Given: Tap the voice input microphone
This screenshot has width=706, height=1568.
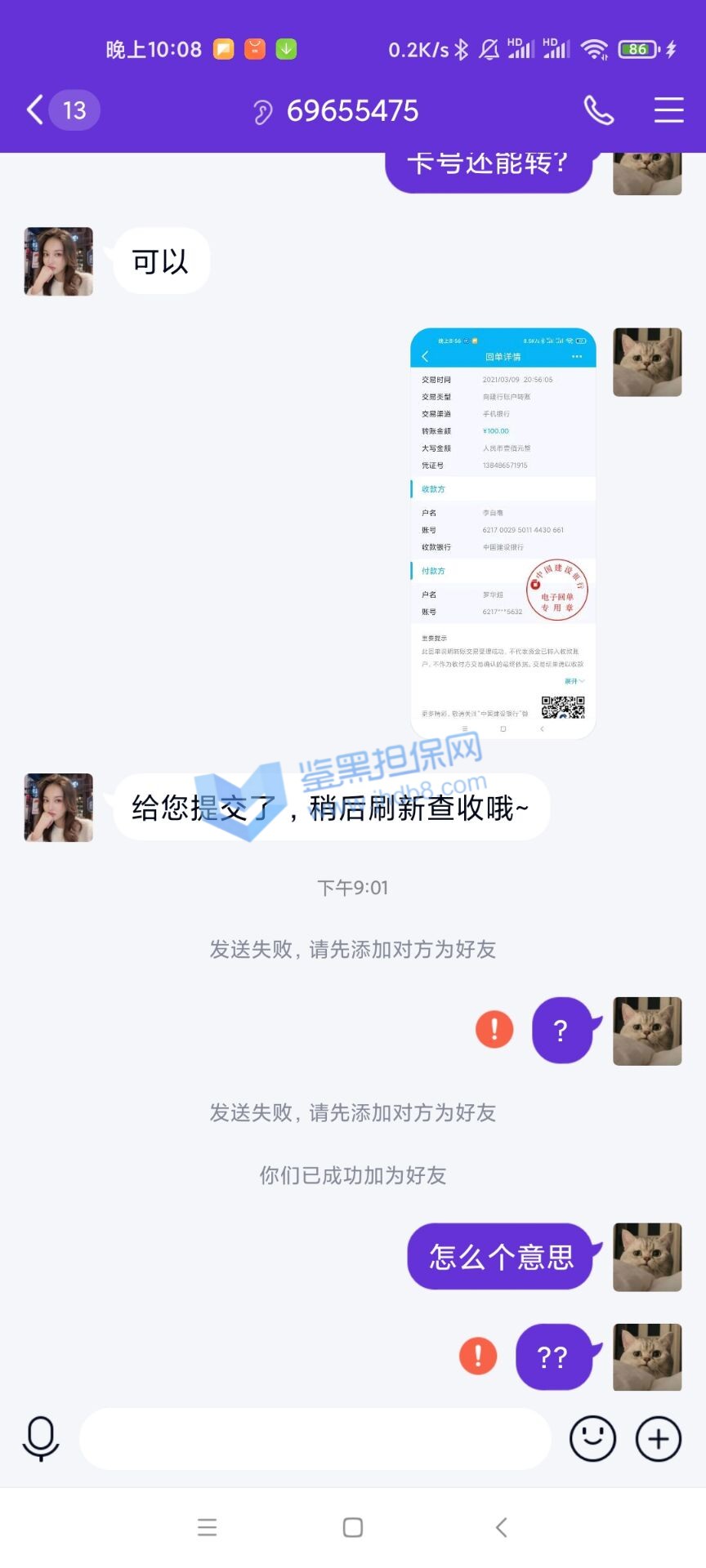Looking at the screenshot, I should tap(41, 1438).
